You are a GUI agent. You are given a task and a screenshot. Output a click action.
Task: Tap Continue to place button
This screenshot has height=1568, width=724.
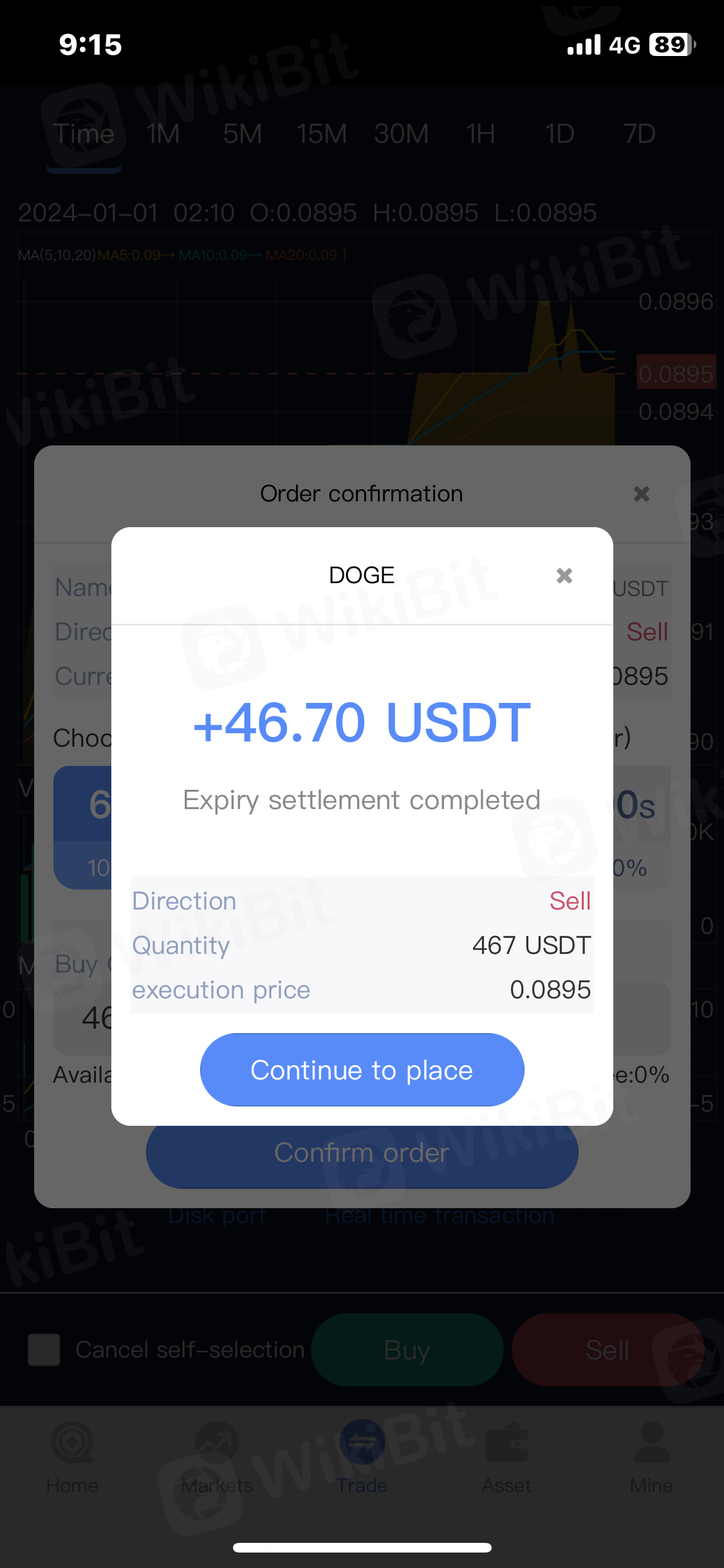point(362,1070)
